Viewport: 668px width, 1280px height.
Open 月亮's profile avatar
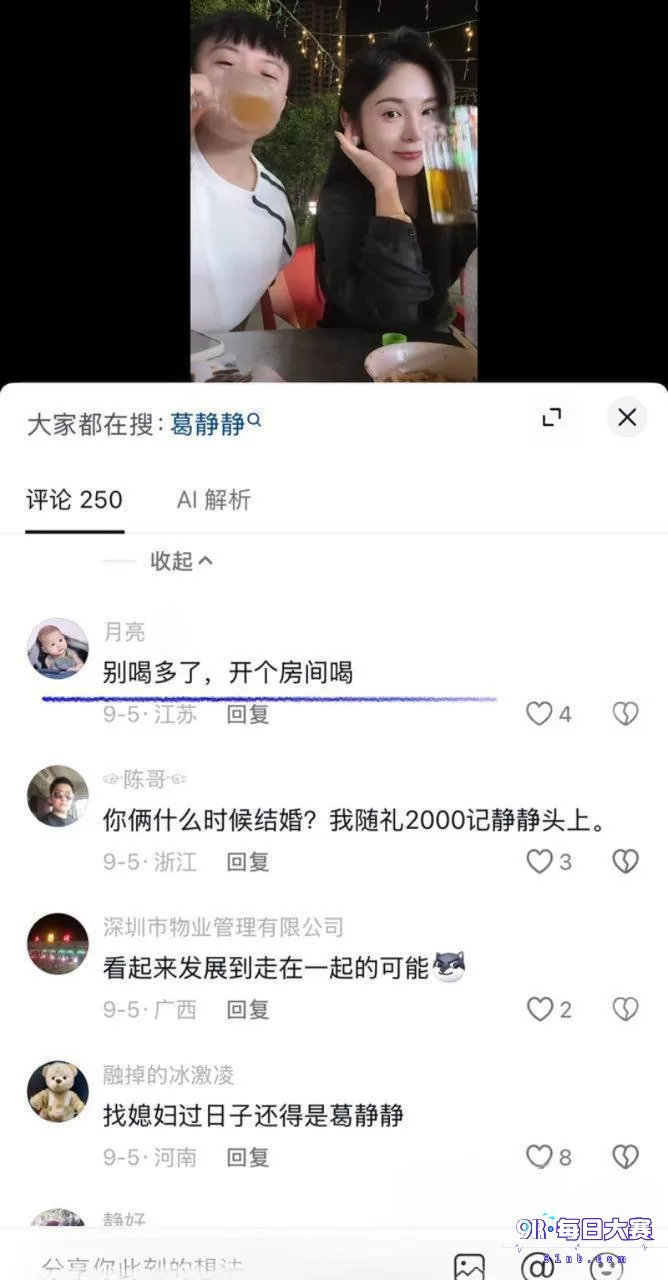pyautogui.click(x=57, y=648)
